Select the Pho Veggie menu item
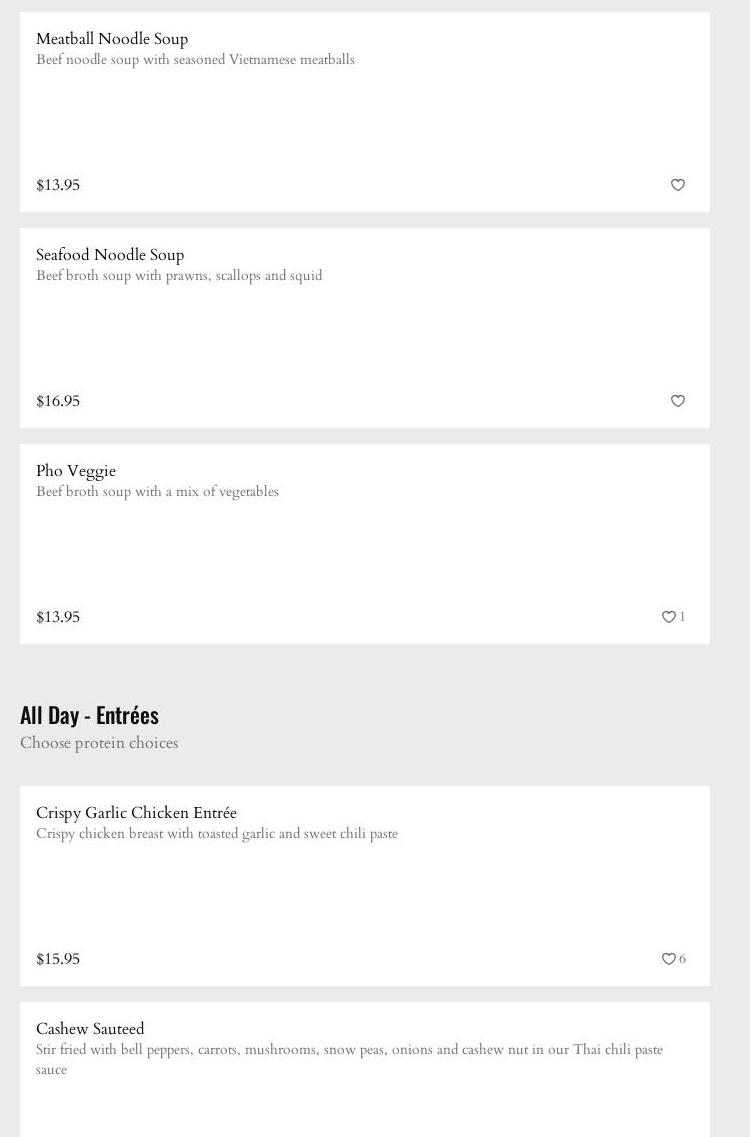 pos(76,471)
